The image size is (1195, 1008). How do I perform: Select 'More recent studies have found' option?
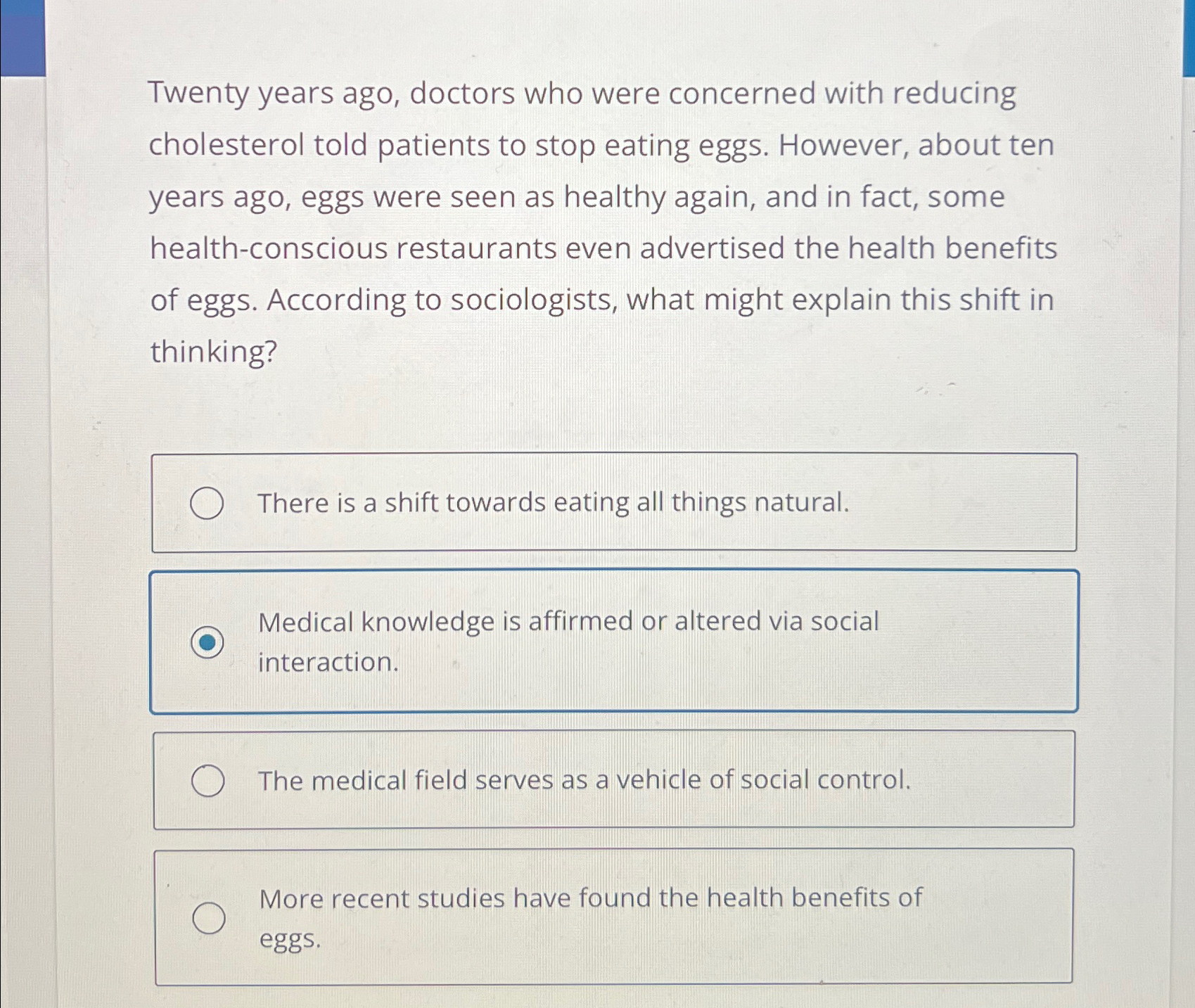click(x=209, y=918)
